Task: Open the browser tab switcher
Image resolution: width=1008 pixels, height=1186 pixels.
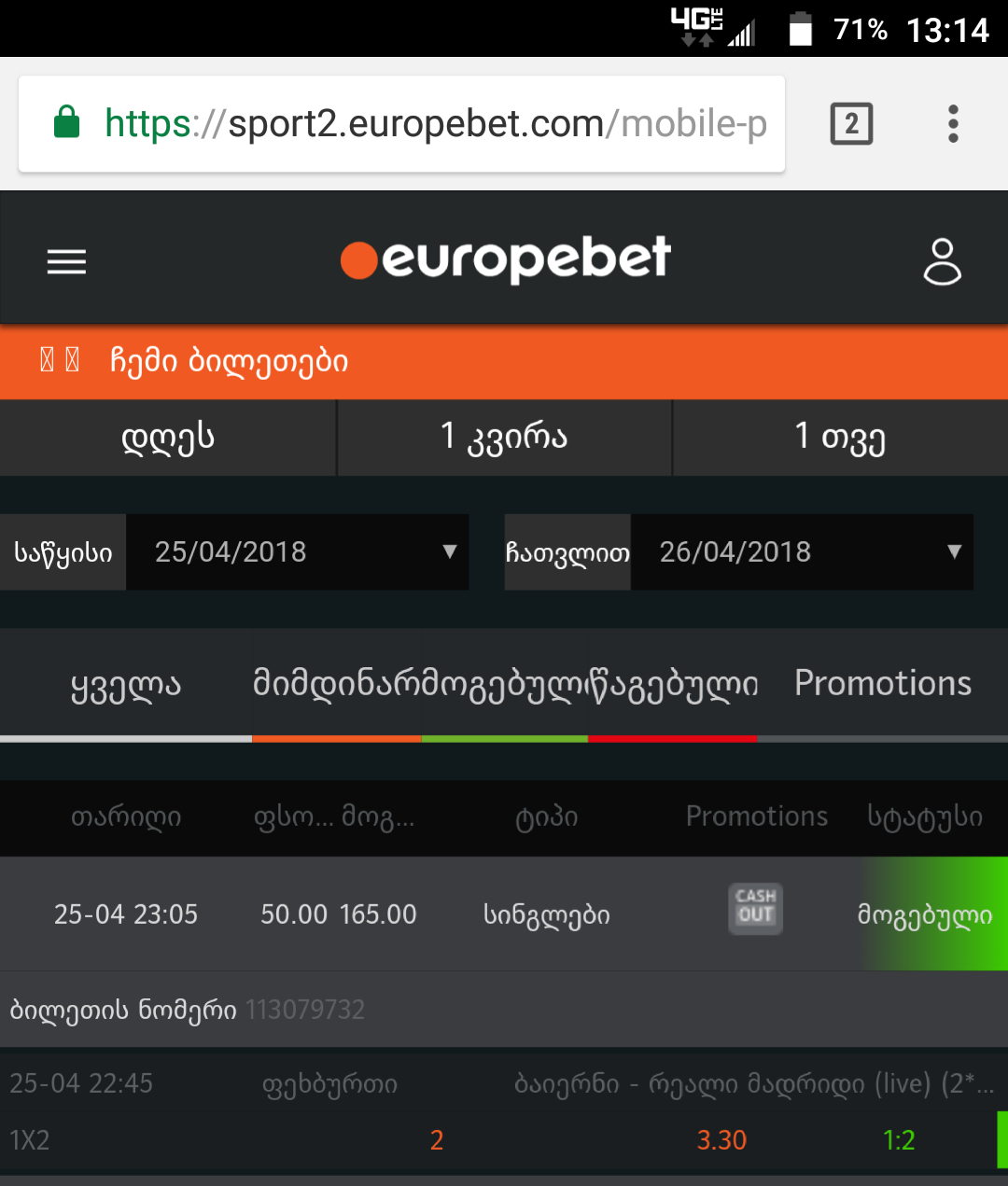Action: tap(850, 122)
